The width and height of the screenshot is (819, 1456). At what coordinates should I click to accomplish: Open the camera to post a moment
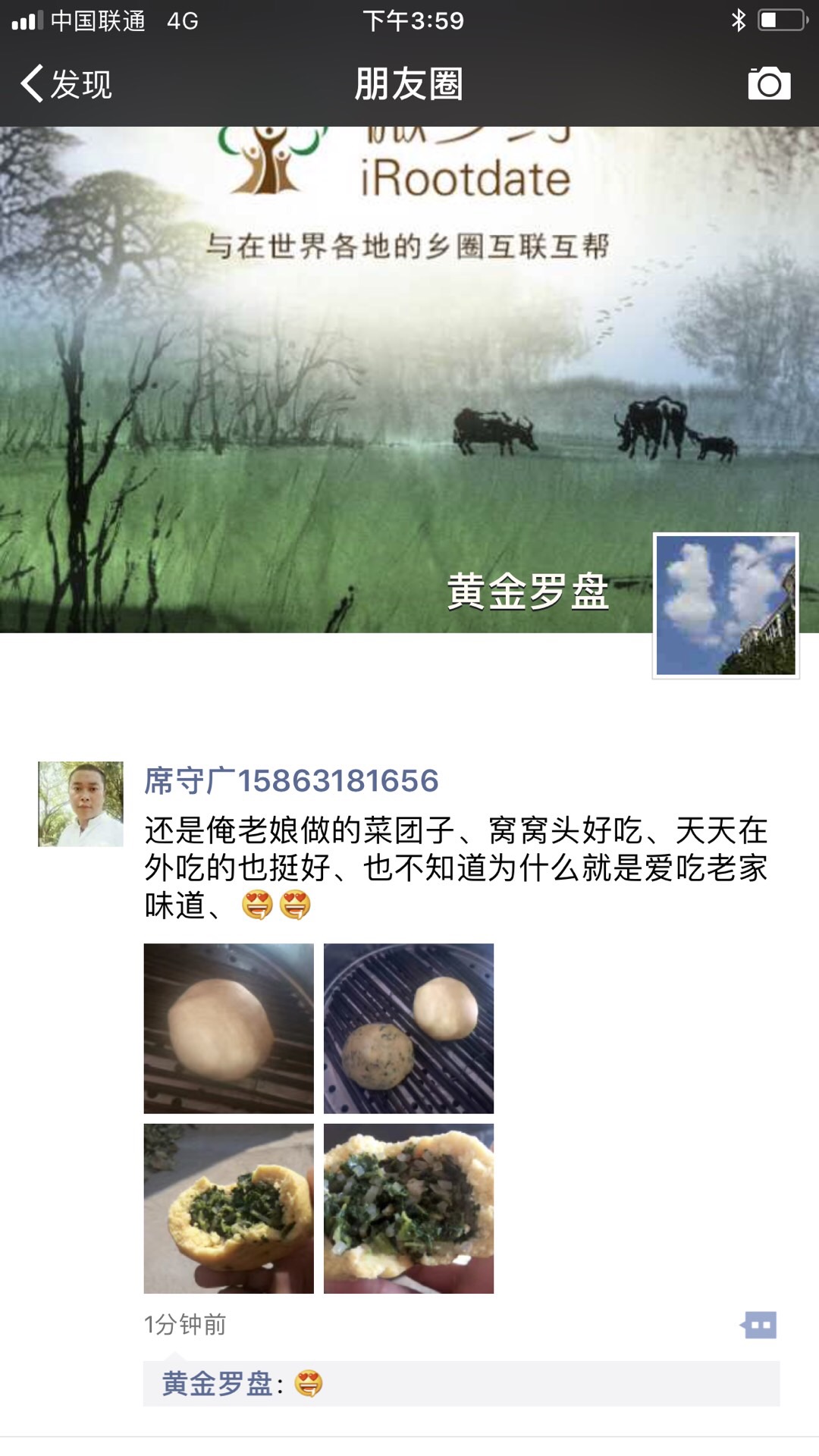coord(769,84)
